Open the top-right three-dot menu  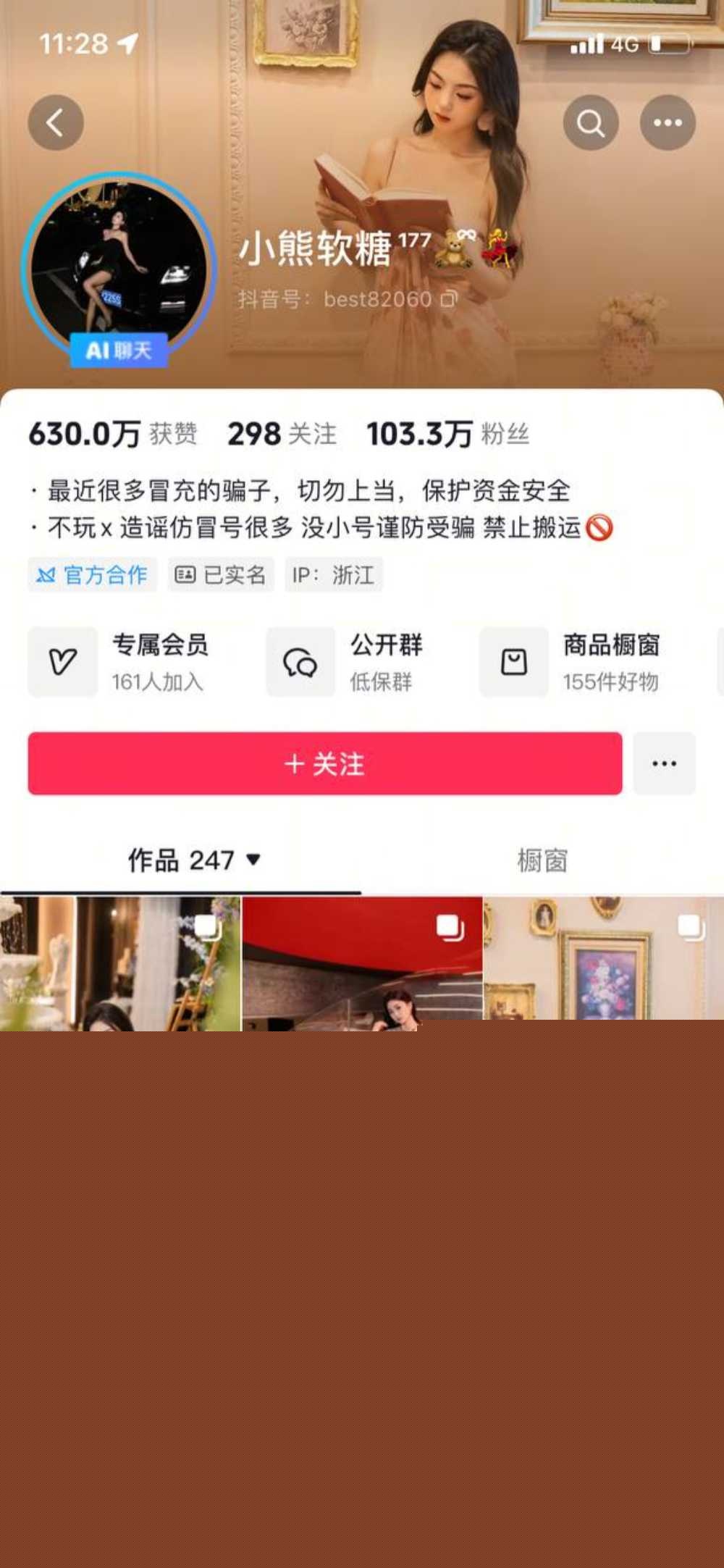pos(668,122)
